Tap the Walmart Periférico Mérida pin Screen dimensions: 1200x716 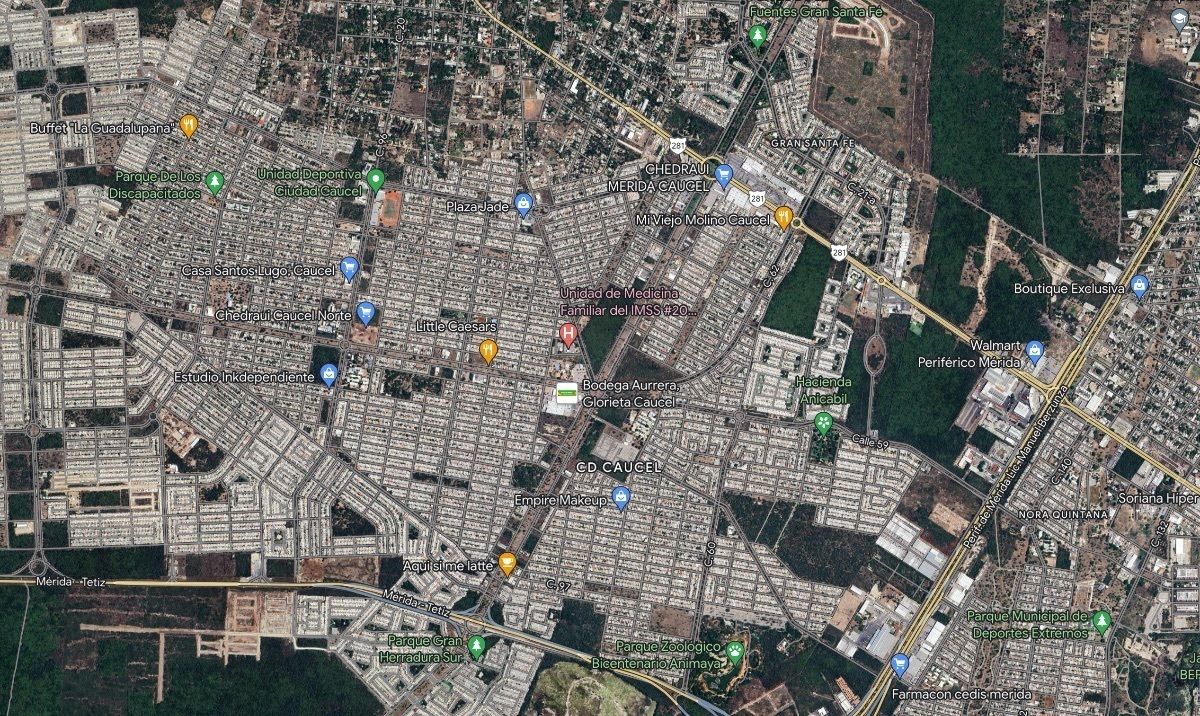tap(1035, 352)
